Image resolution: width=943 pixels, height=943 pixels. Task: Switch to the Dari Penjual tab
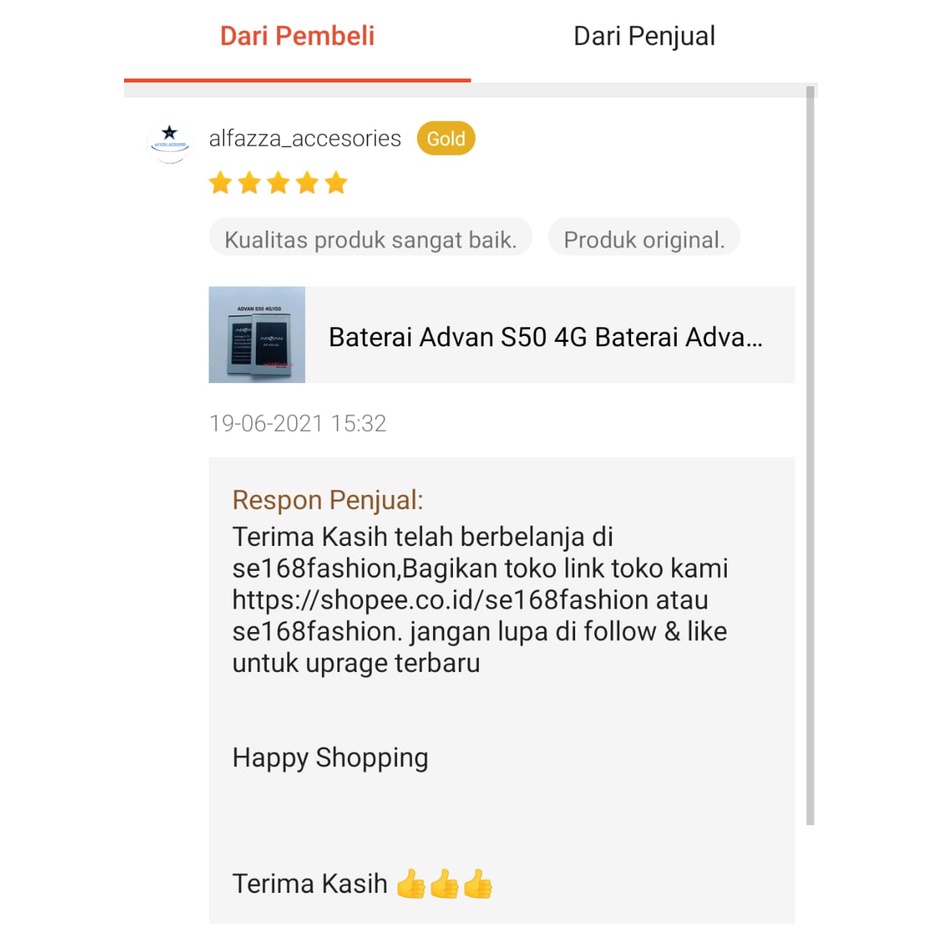click(x=644, y=37)
